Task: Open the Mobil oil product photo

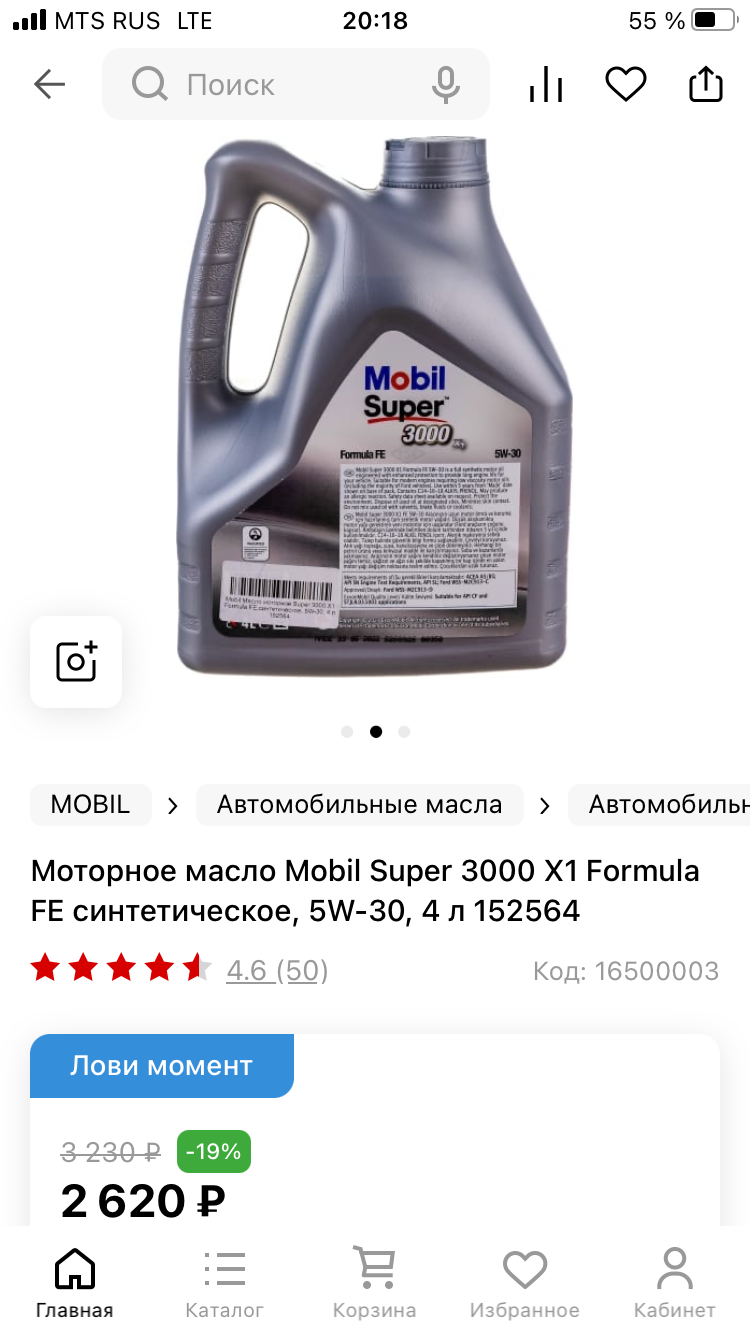Action: point(376,406)
